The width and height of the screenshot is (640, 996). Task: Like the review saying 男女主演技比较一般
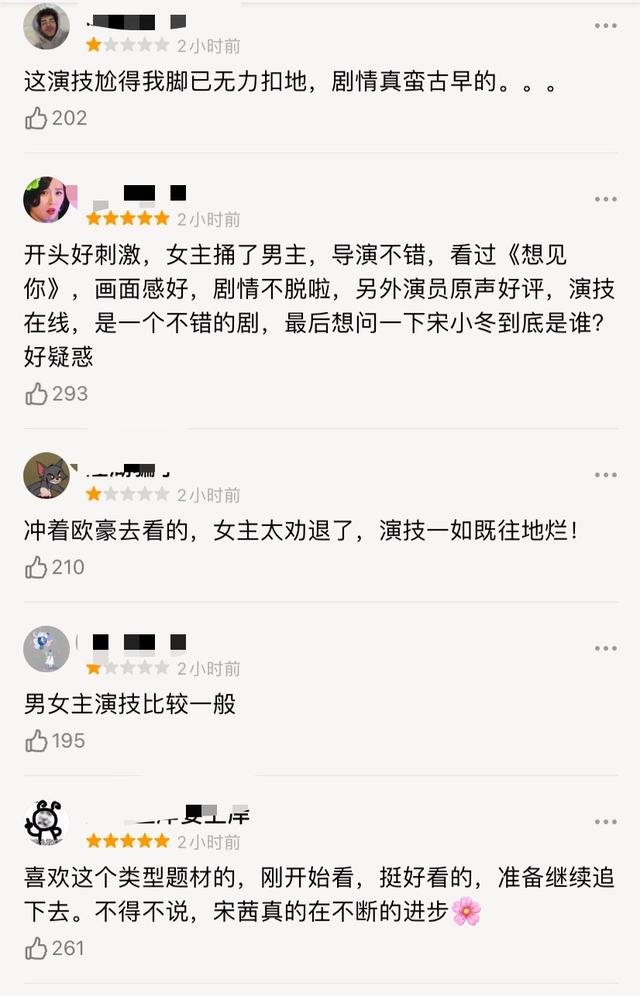click(37, 741)
